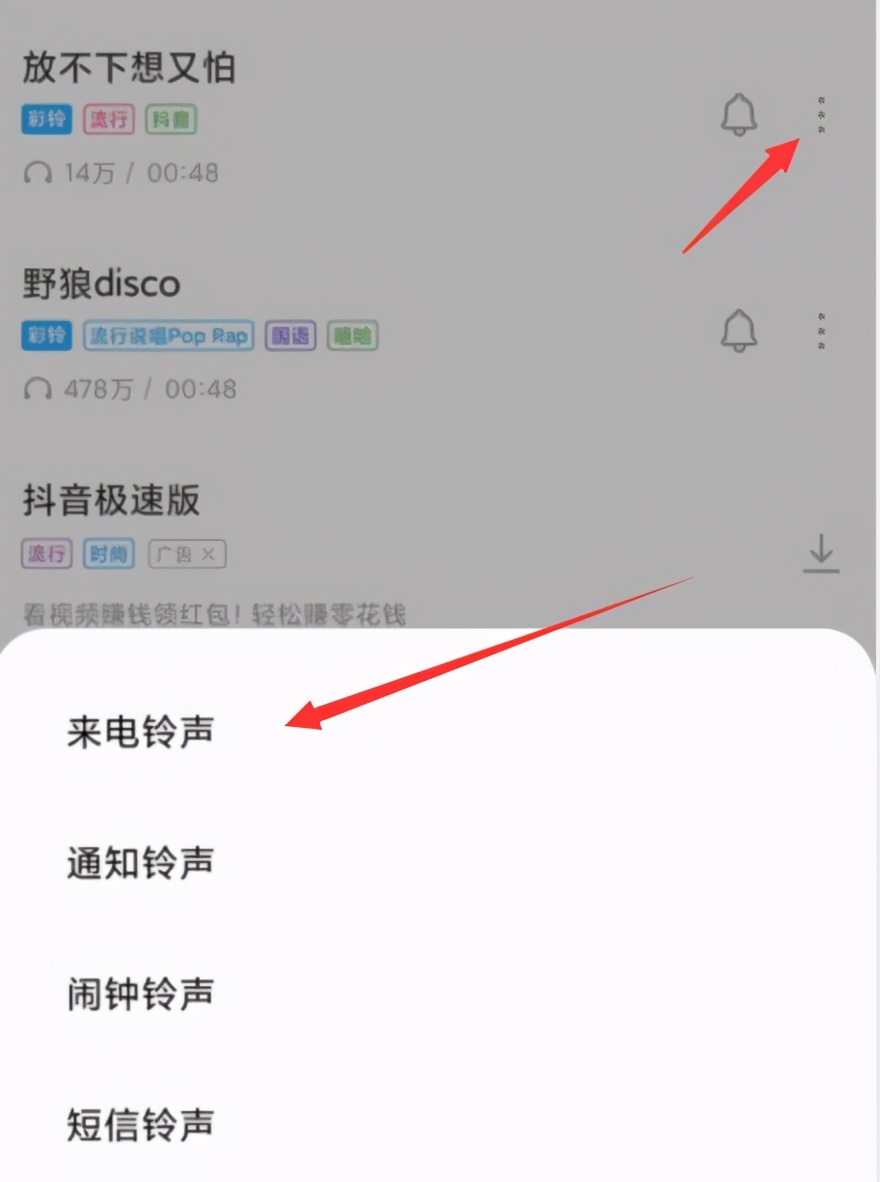Open the song 野狼disco
Image resolution: width=880 pixels, height=1182 pixels.
pyautogui.click(x=100, y=285)
